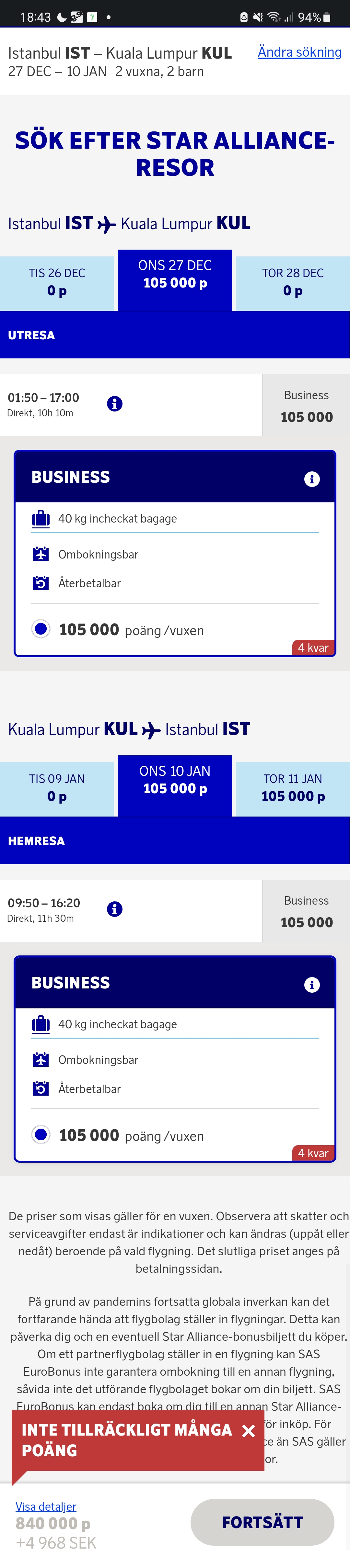
Task: Open Visa detaljer price breakdown
Action: (46, 1506)
